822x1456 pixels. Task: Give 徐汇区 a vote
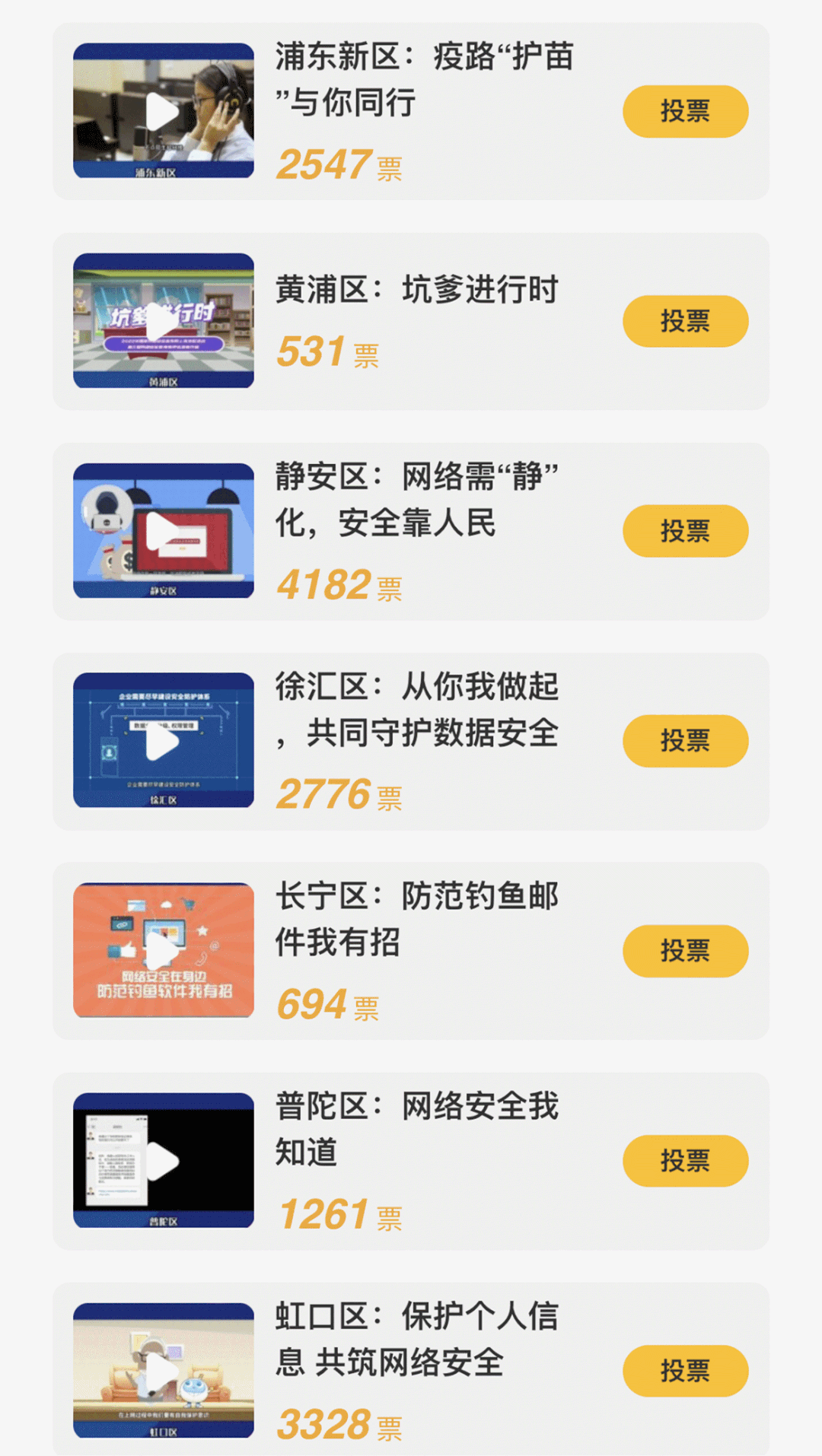point(685,741)
